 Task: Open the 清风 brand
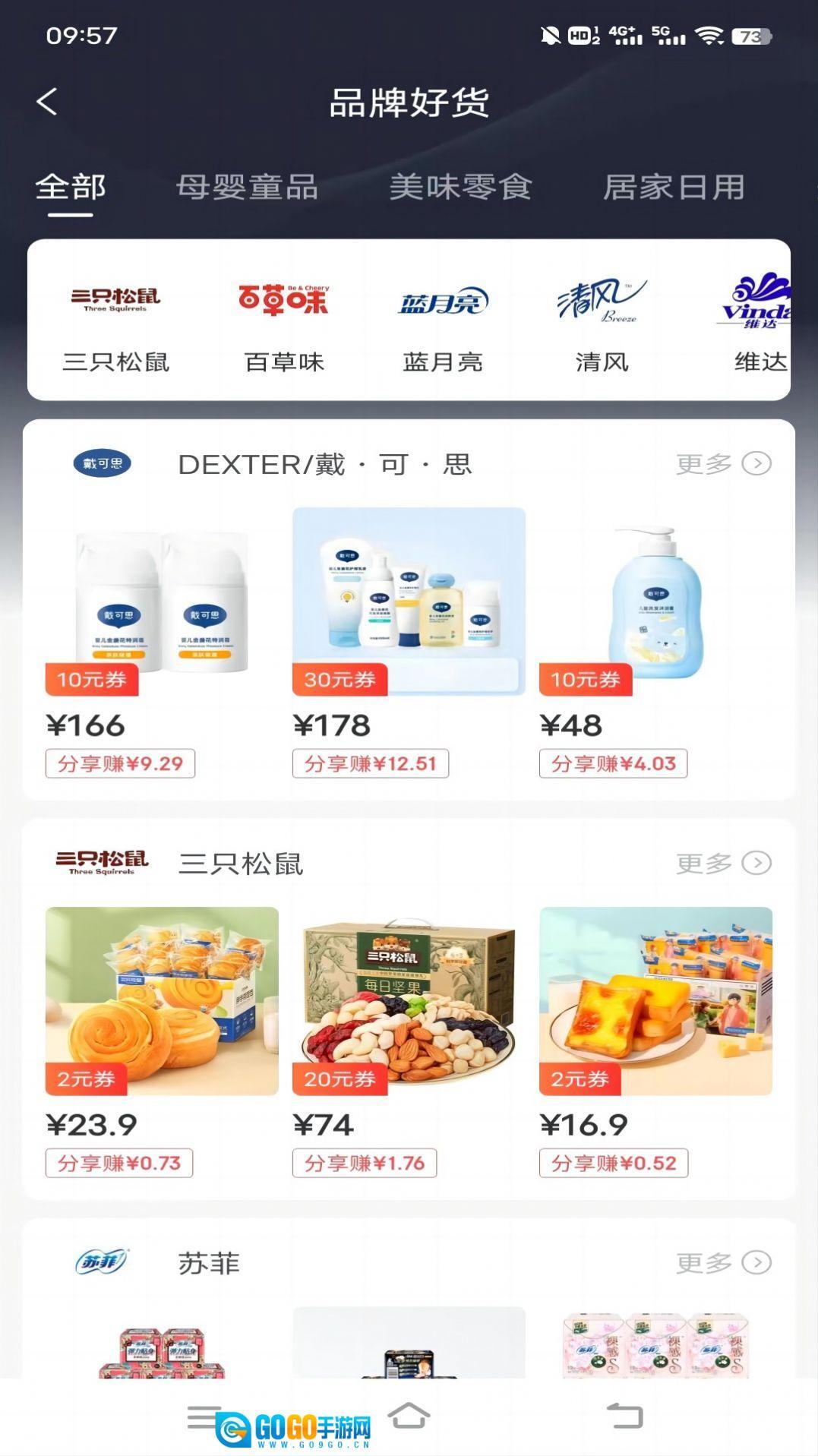tap(602, 321)
